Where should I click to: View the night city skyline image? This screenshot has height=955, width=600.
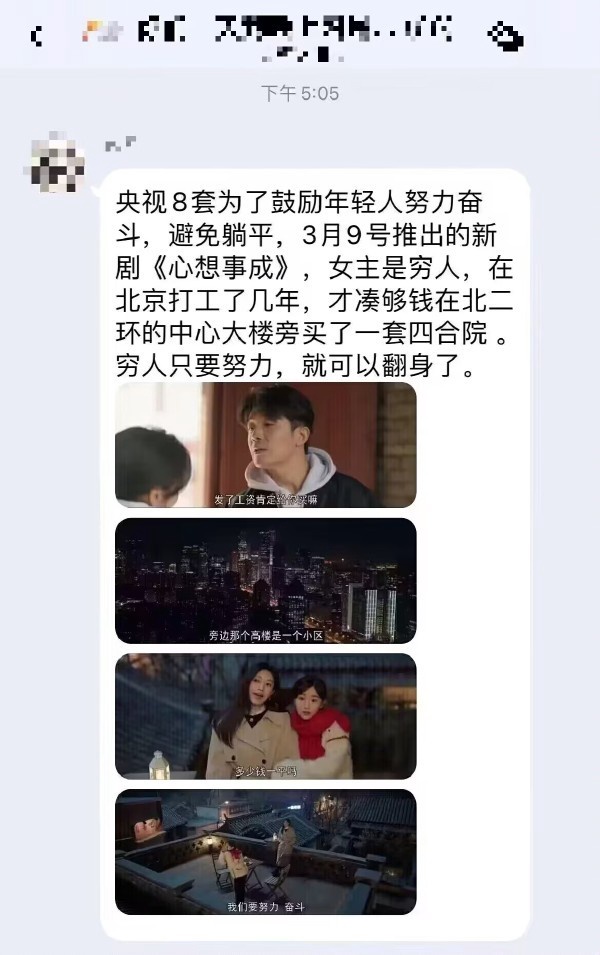click(x=265, y=580)
